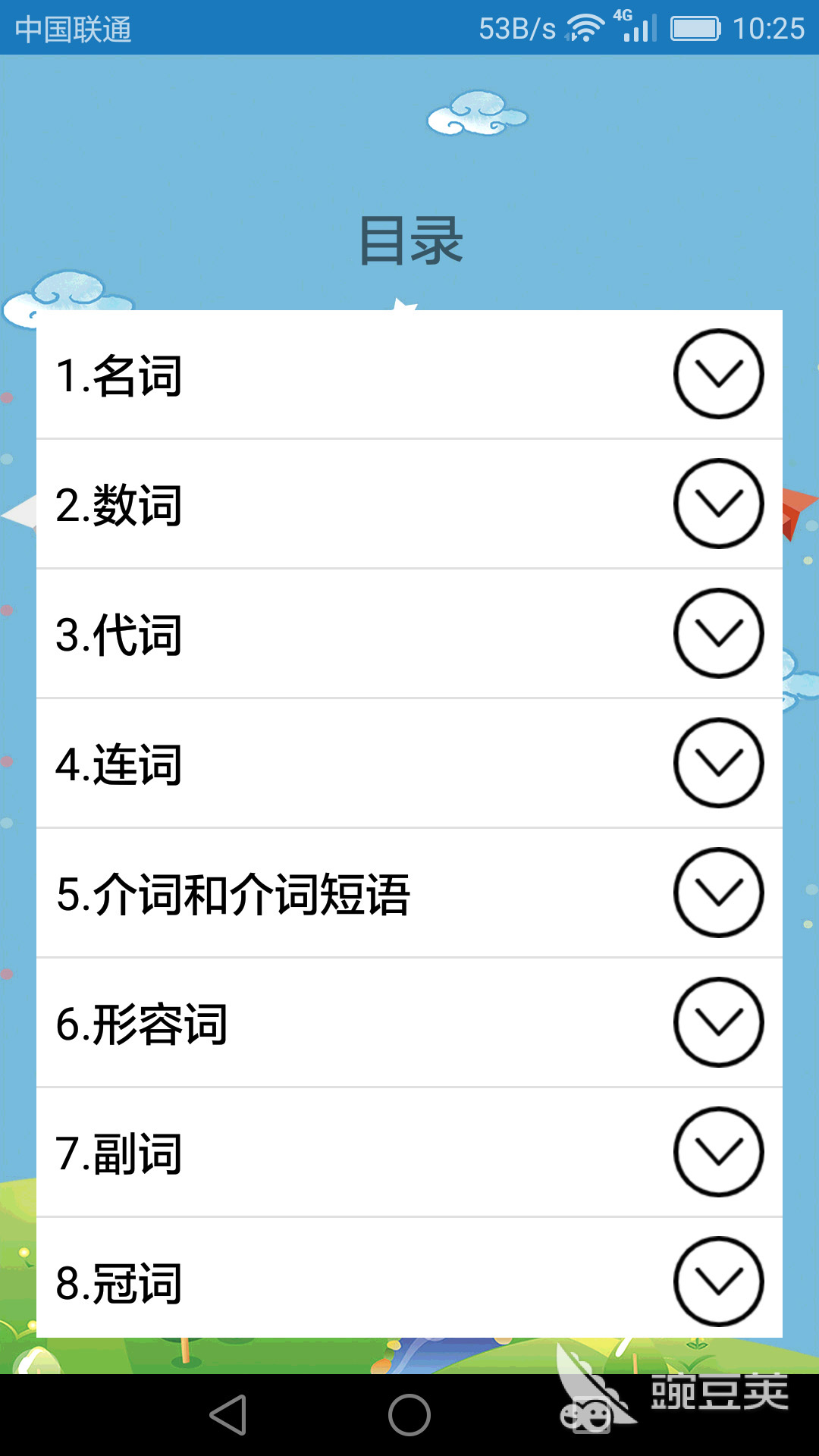The image size is (819, 1456).
Task: Tap the 6.形容词 expand arrow
Action: pyautogui.click(x=718, y=1022)
